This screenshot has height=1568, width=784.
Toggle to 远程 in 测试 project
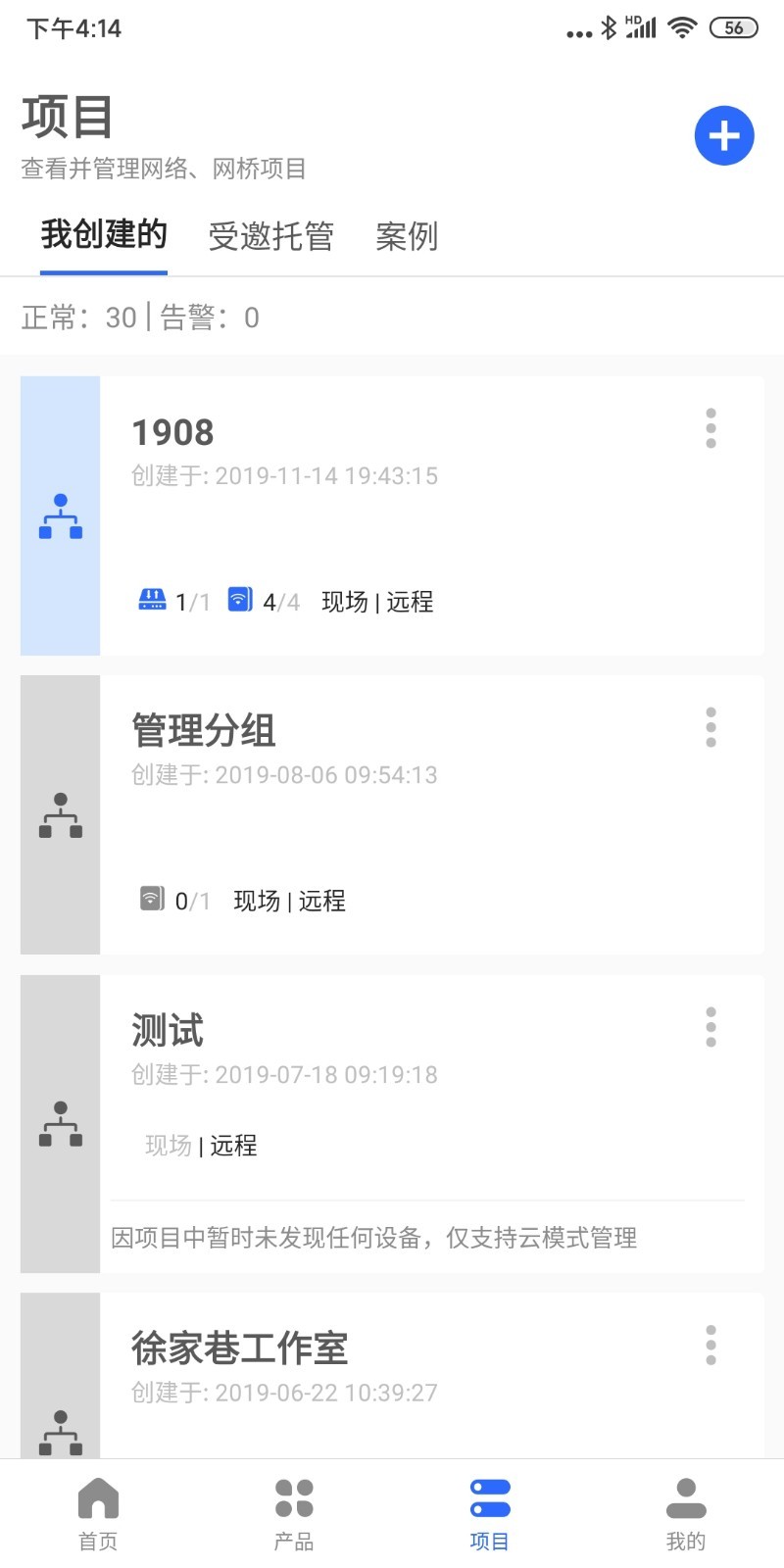pyautogui.click(x=234, y=1145)
